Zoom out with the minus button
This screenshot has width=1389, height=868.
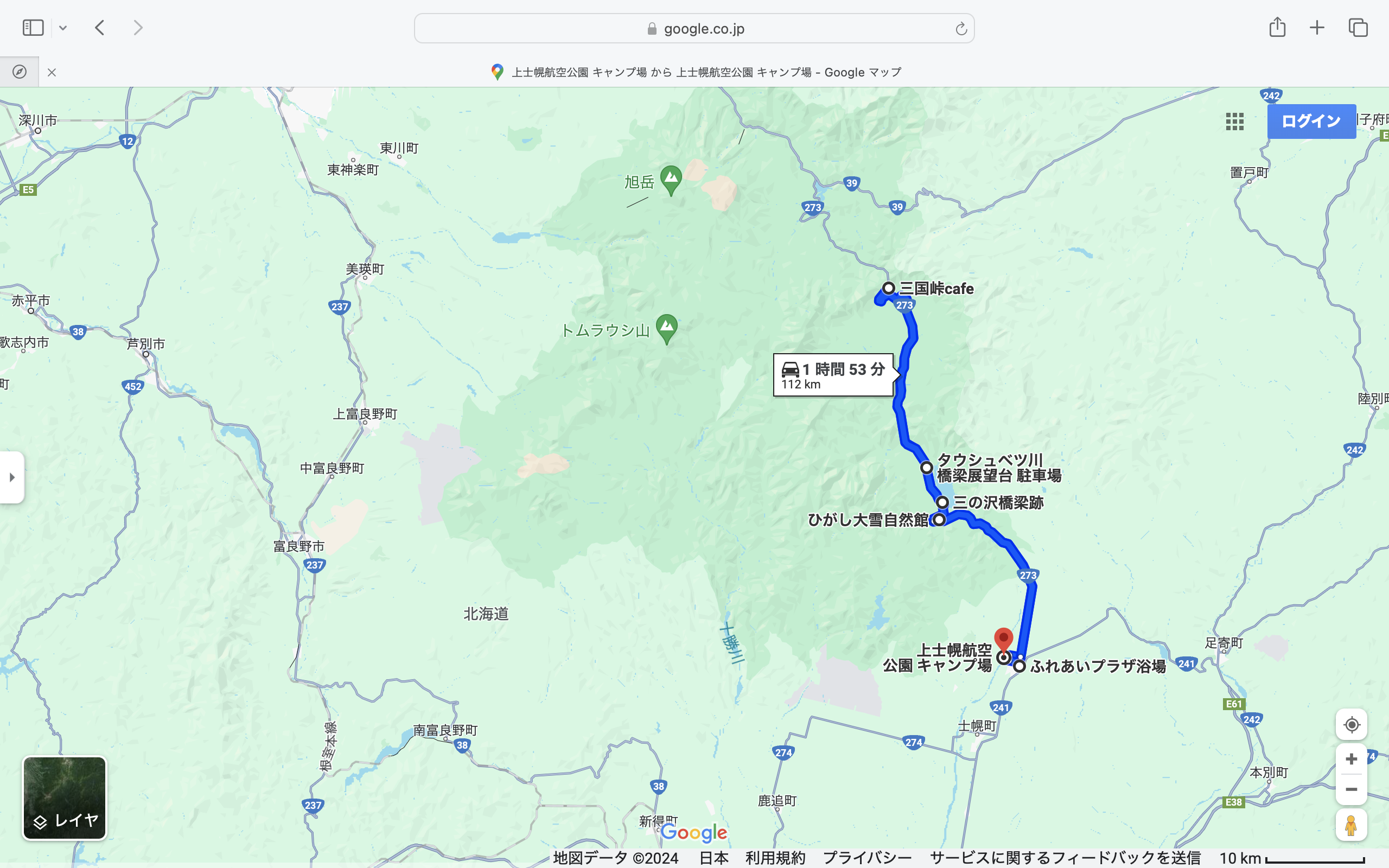pos(1351,789)
